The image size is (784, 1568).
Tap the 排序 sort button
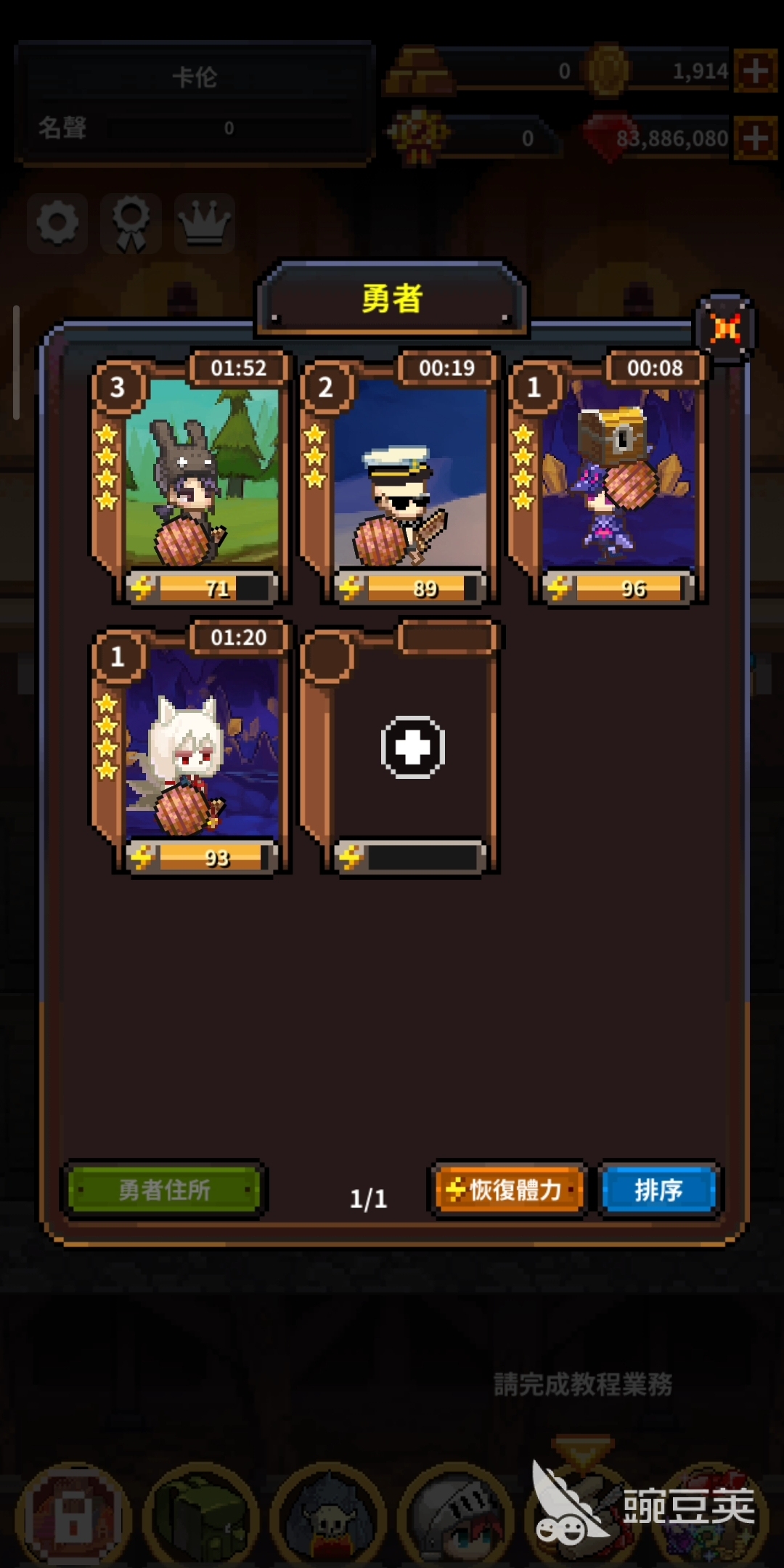(658, 1190)
